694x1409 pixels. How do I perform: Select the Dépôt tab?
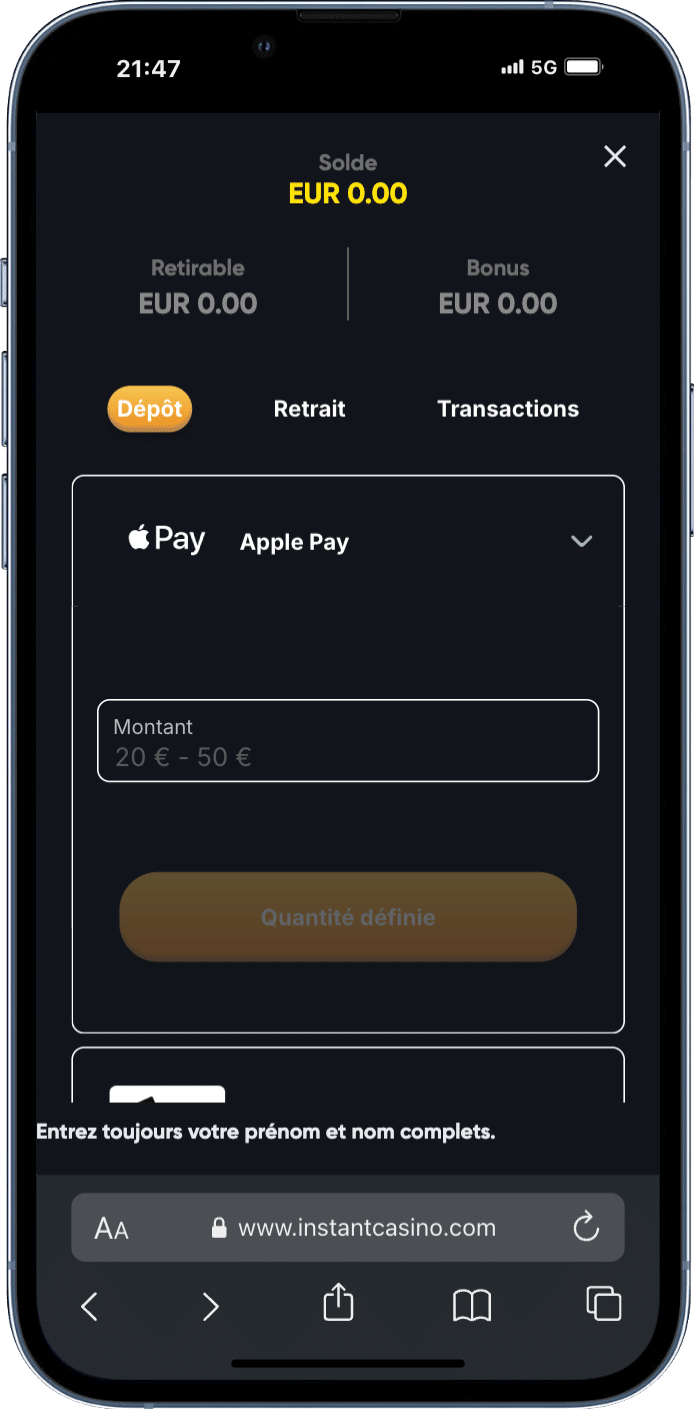coord(150,409)
